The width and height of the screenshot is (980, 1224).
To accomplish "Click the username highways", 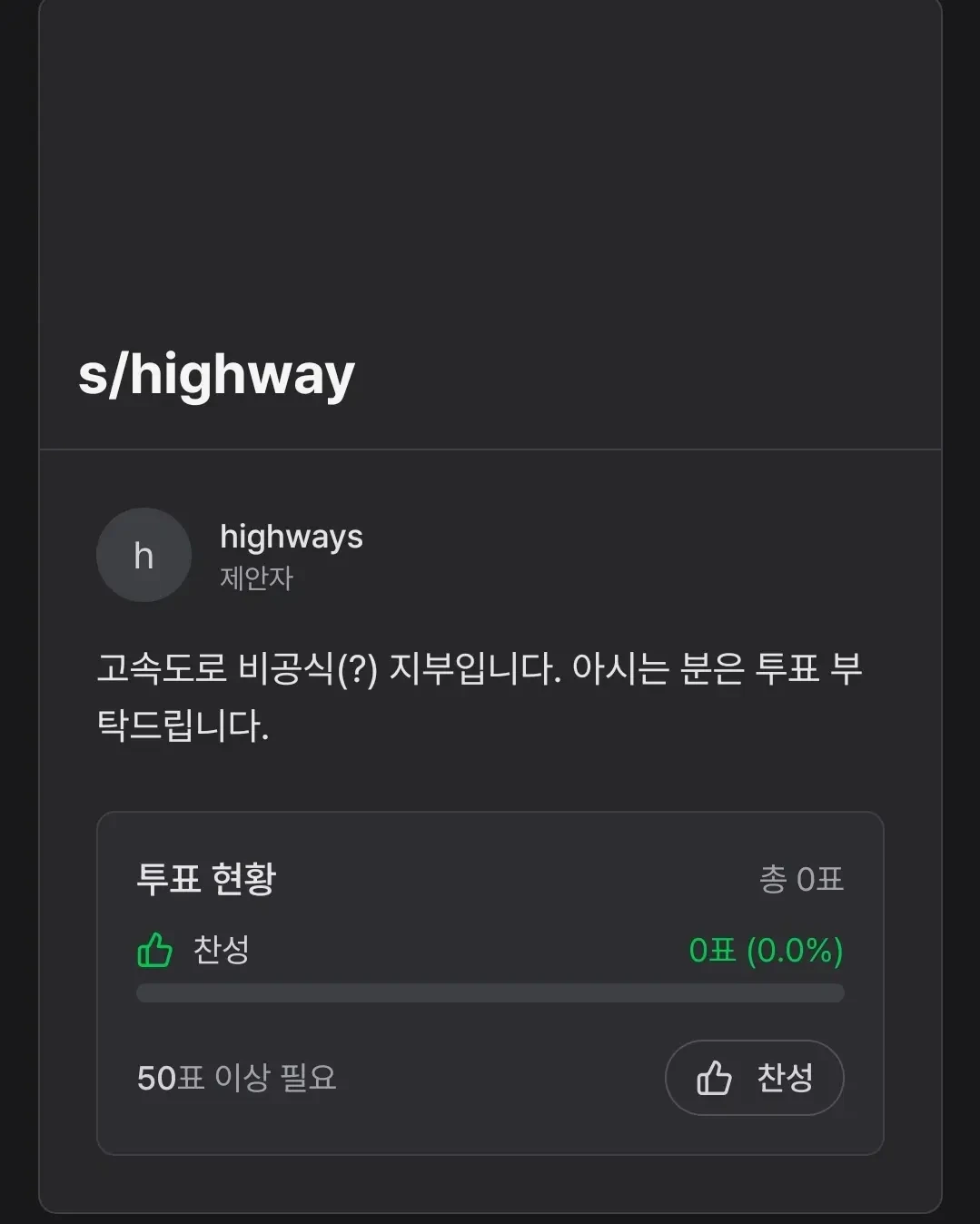I will 292,537.
